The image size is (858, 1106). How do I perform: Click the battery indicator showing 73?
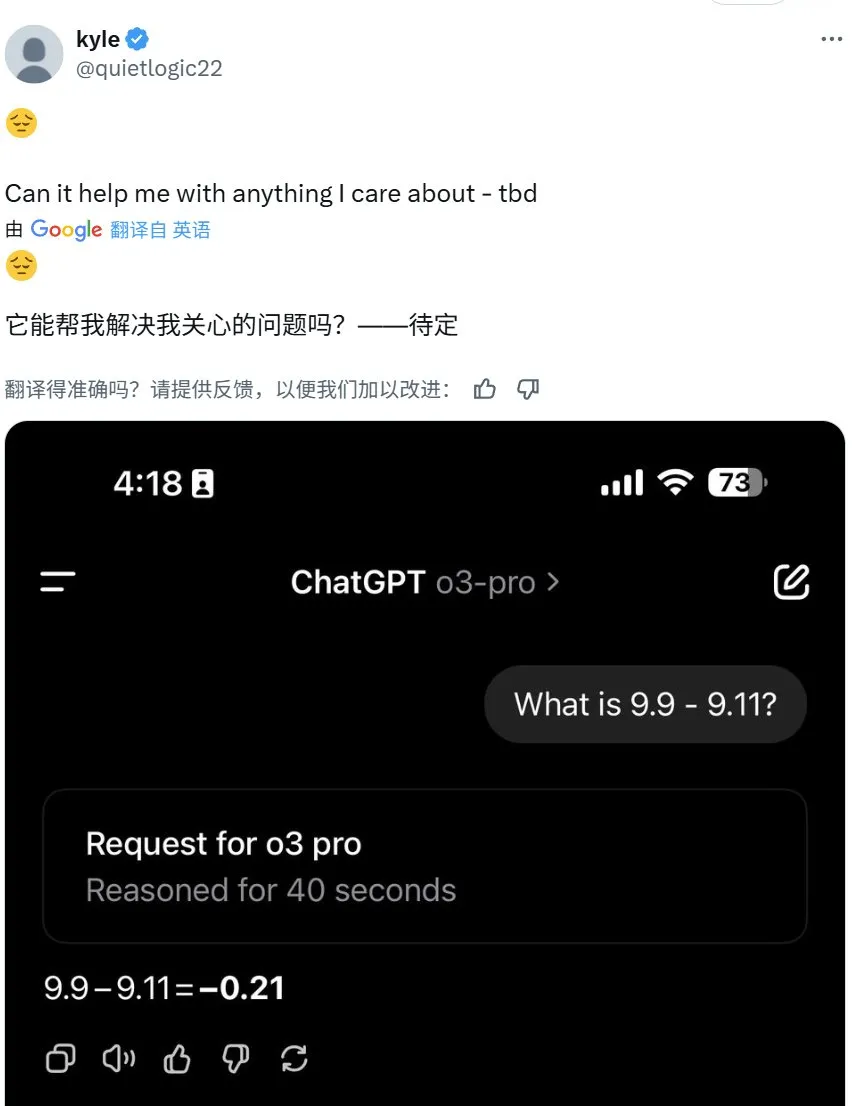point(737,482)
